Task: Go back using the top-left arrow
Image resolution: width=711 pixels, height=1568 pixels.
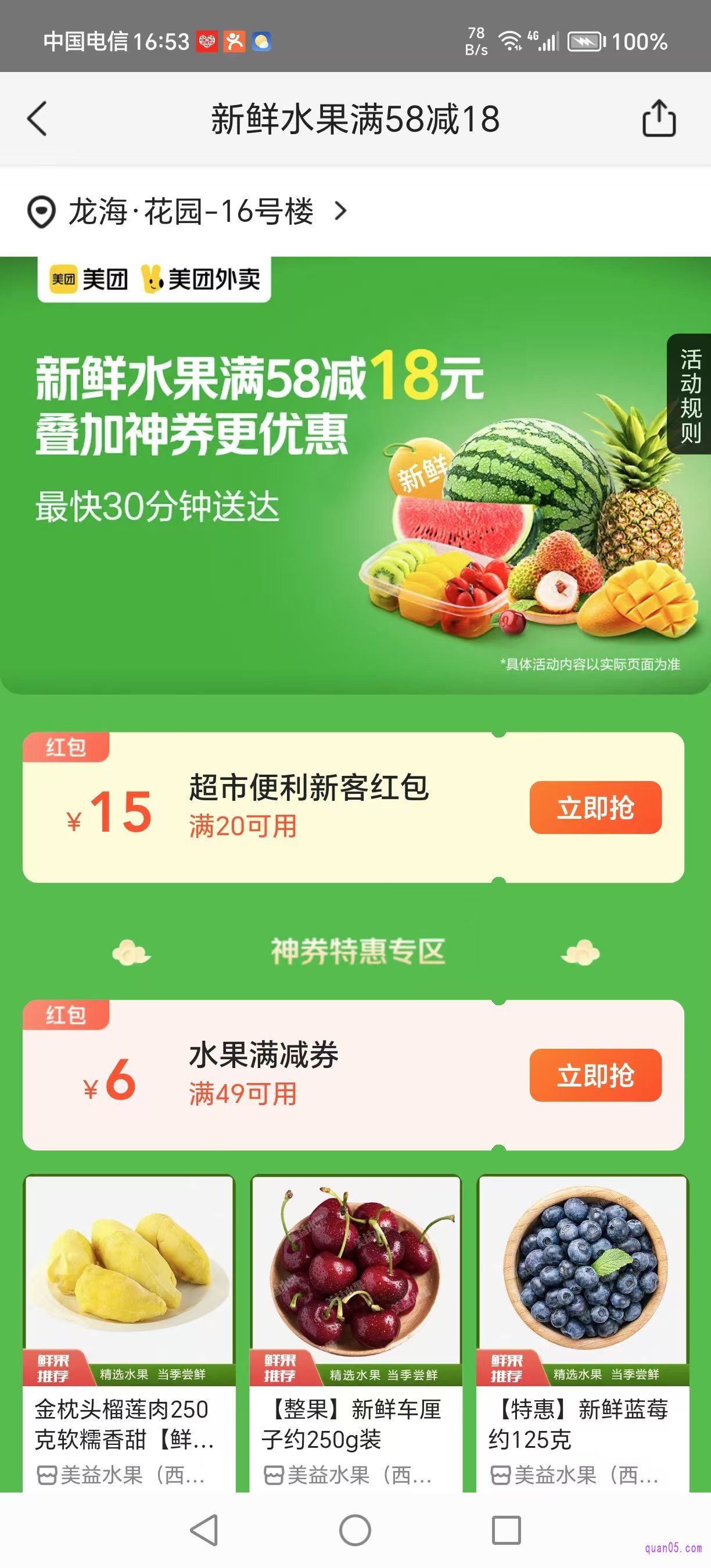Action: (38, 118)
